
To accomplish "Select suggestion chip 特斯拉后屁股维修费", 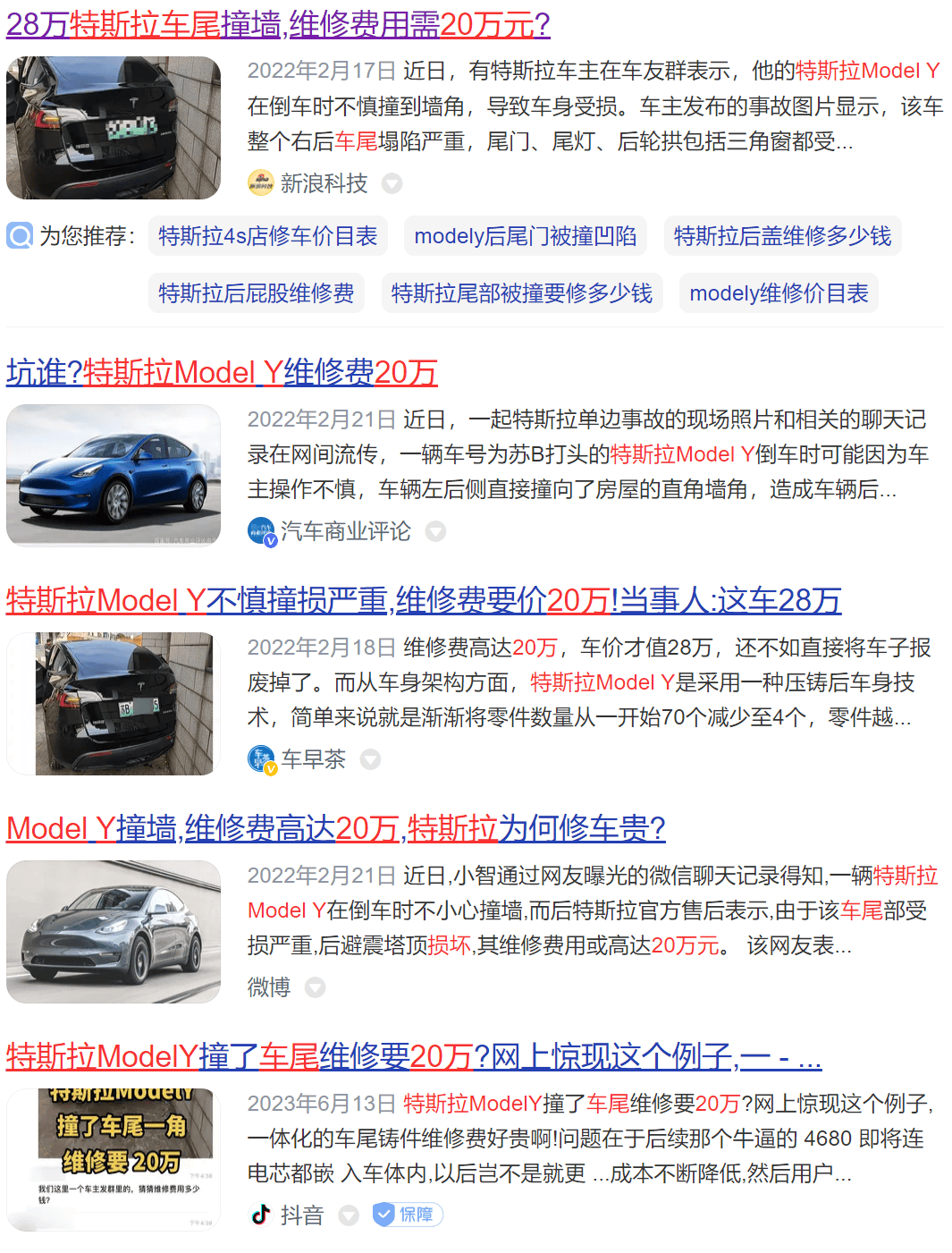I will (x=256, y=293).
